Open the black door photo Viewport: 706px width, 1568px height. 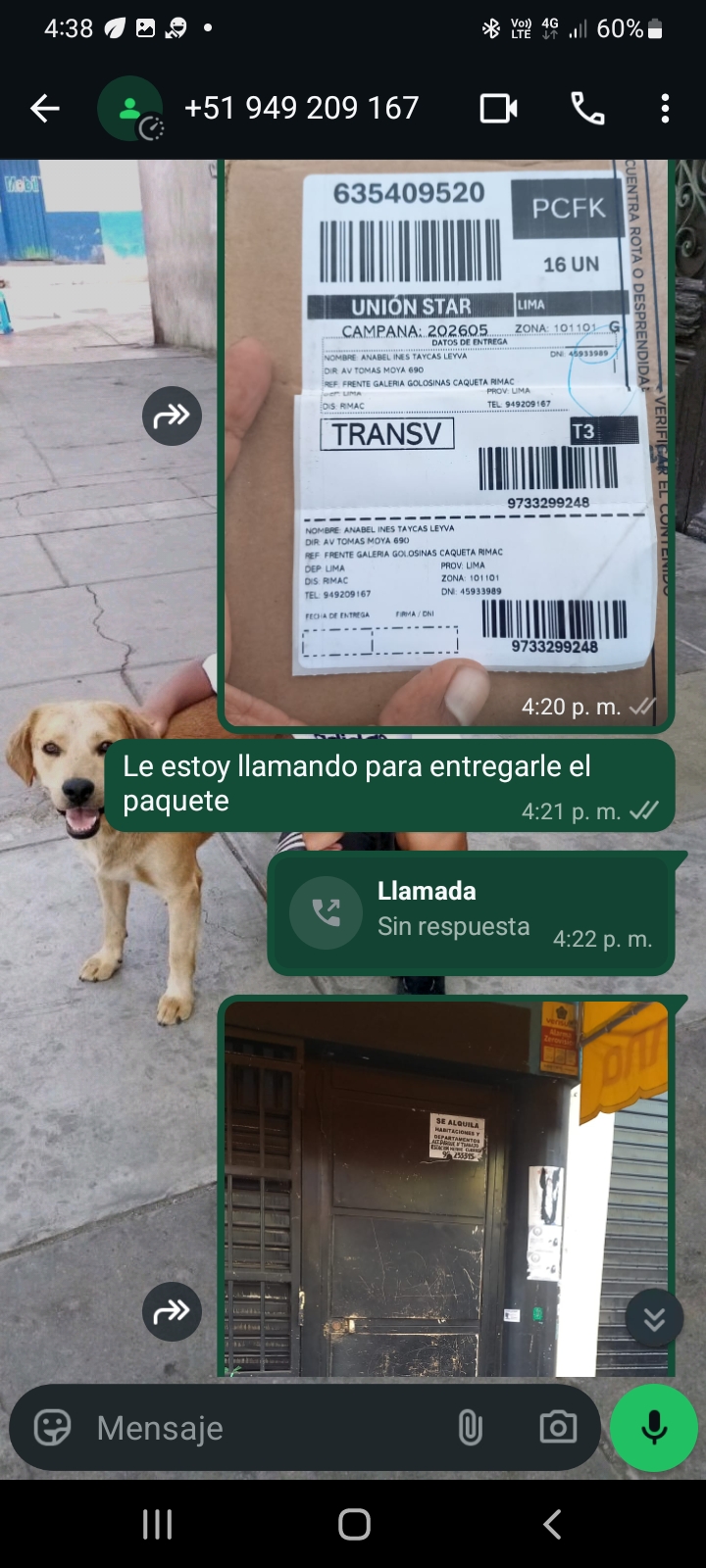tap(446, 1186)
